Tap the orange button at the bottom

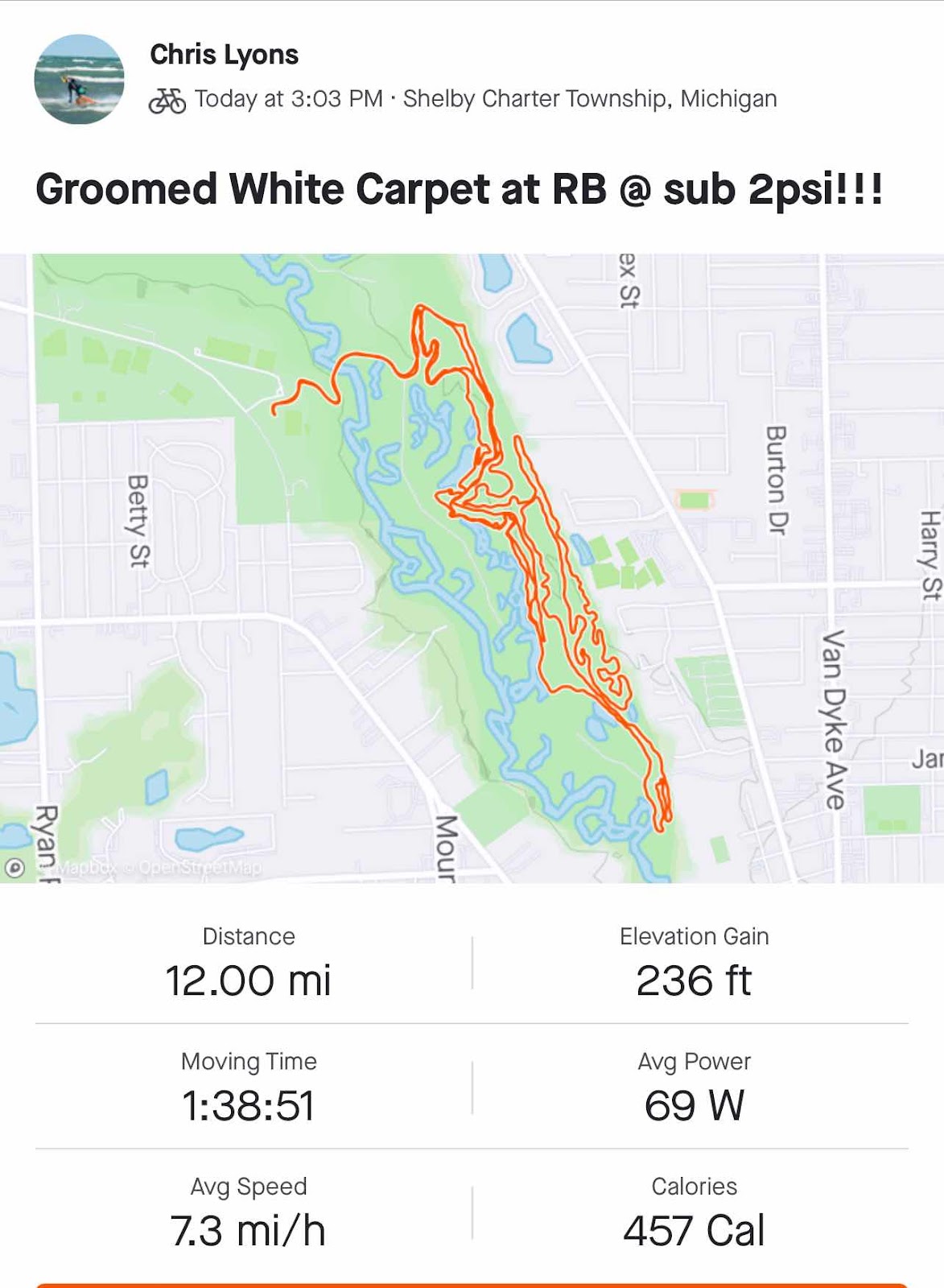point(472,1285)
